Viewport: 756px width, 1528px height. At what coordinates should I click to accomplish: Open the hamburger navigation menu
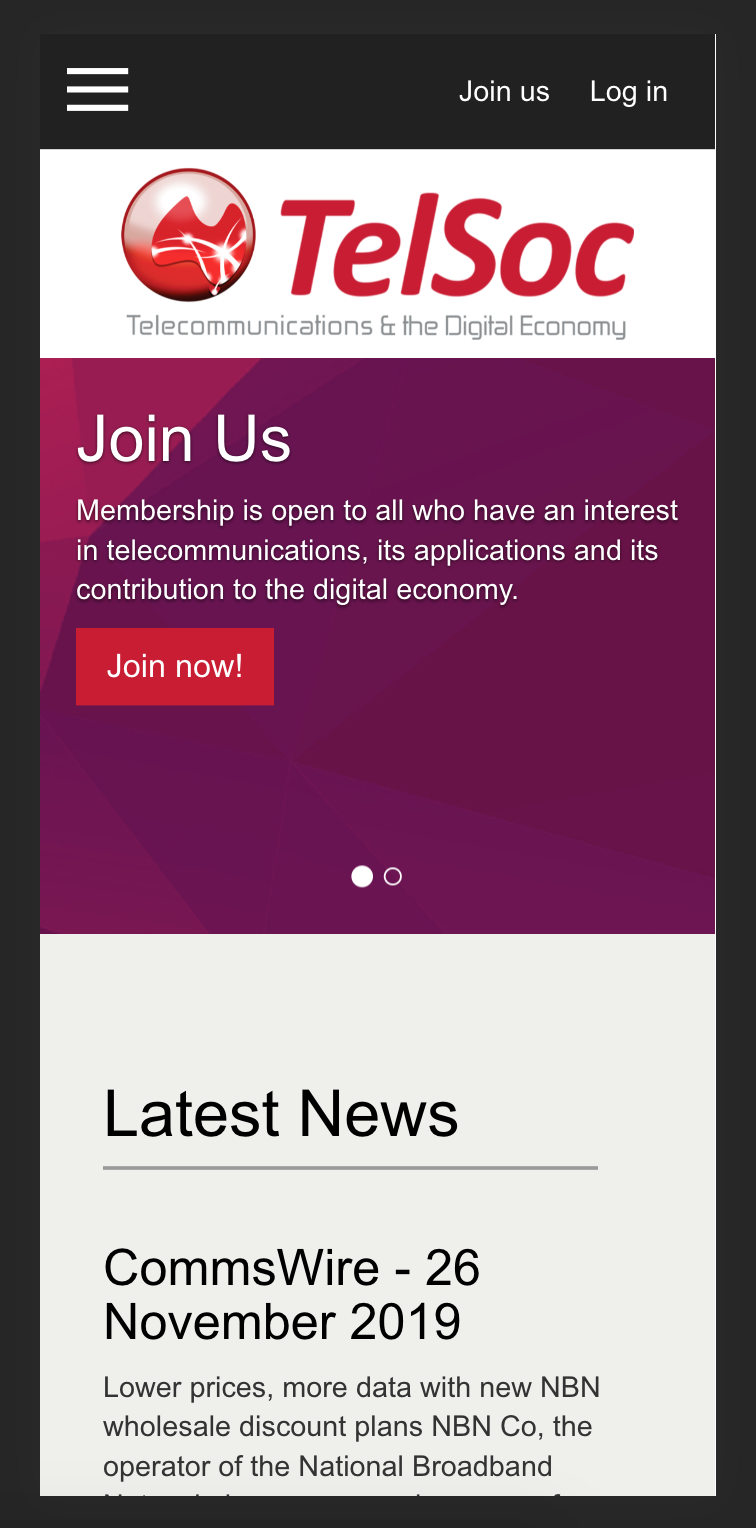click(x=97, y=90)
